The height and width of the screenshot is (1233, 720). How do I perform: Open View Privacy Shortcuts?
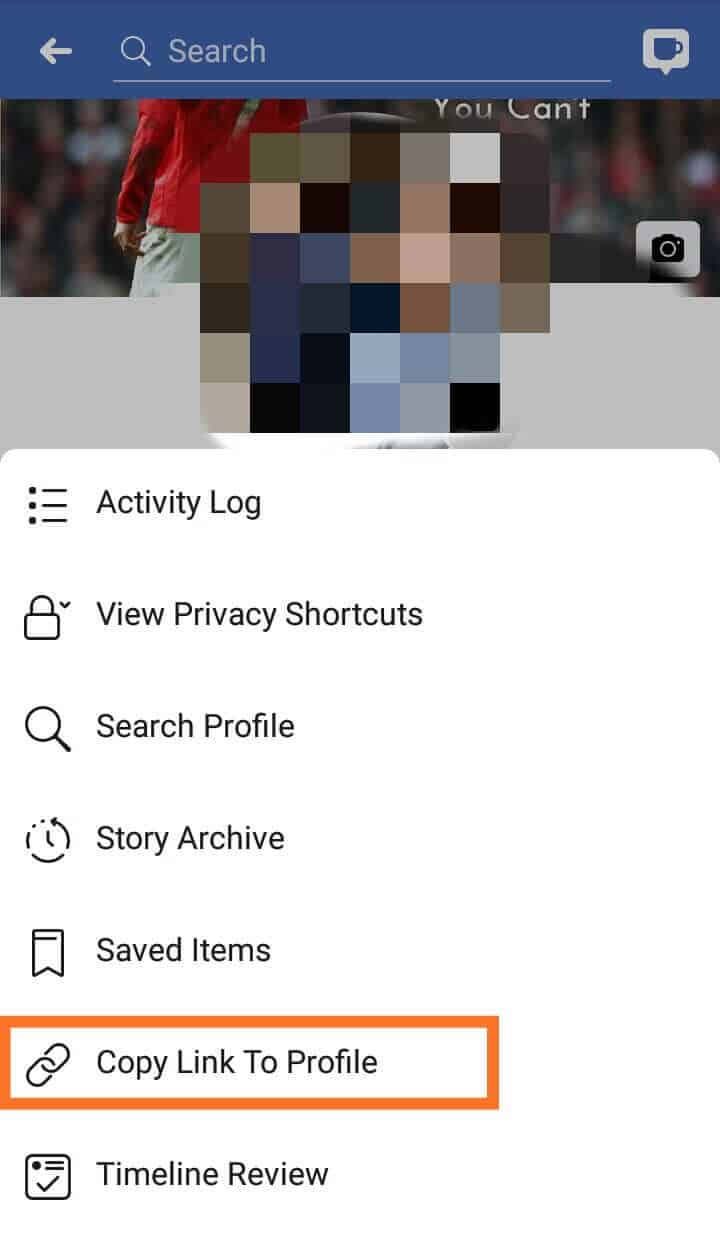point(259,615)
